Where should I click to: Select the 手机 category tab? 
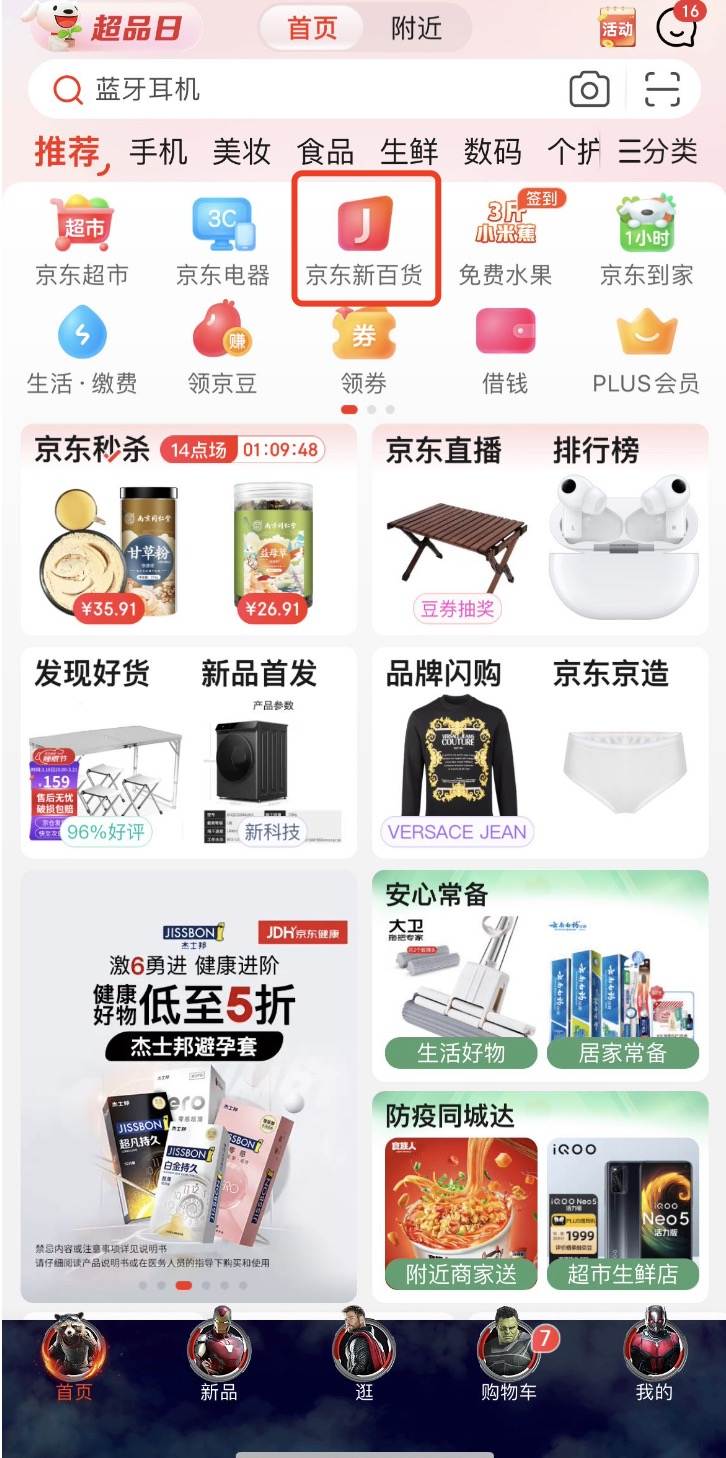coord(158,152)
